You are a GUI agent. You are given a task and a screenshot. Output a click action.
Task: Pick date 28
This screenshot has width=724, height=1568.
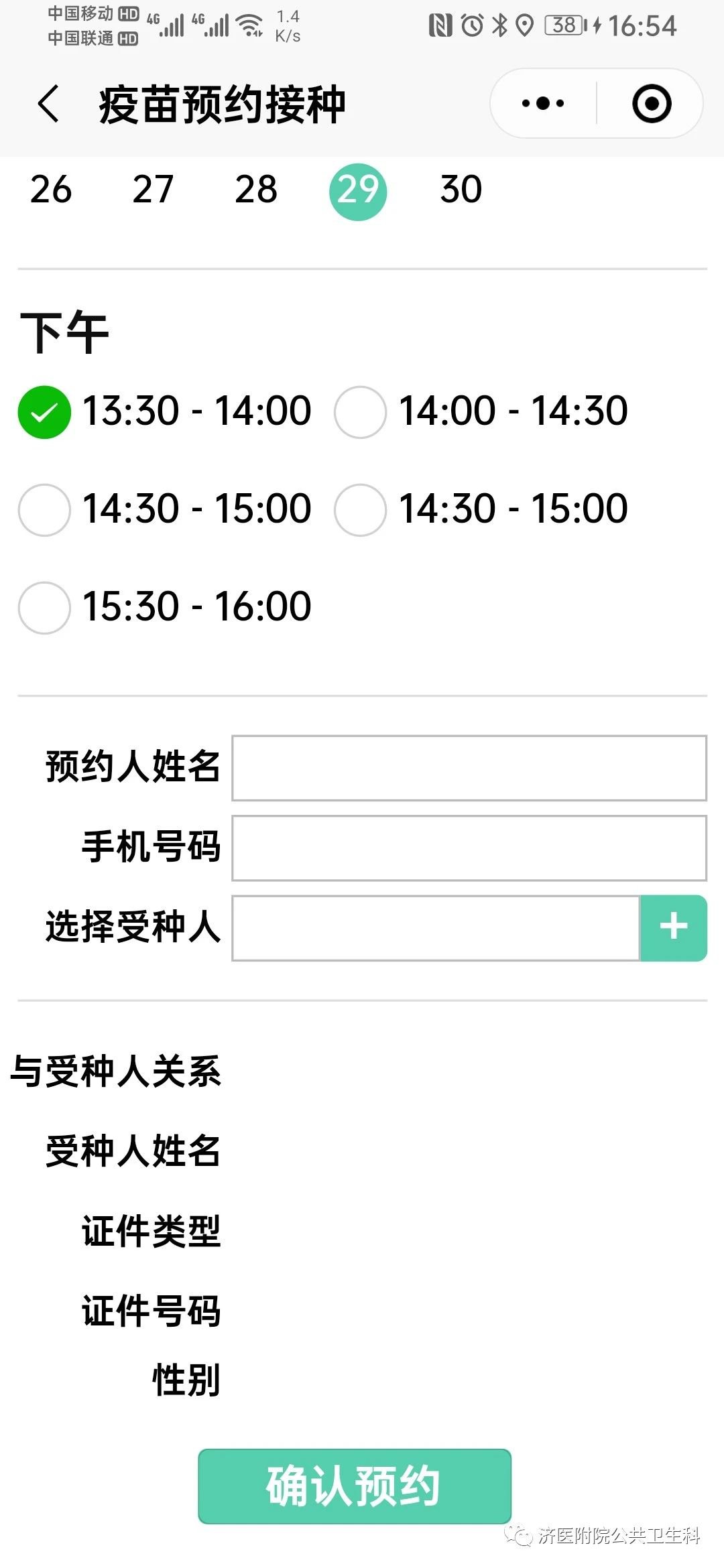pos(255,190)
